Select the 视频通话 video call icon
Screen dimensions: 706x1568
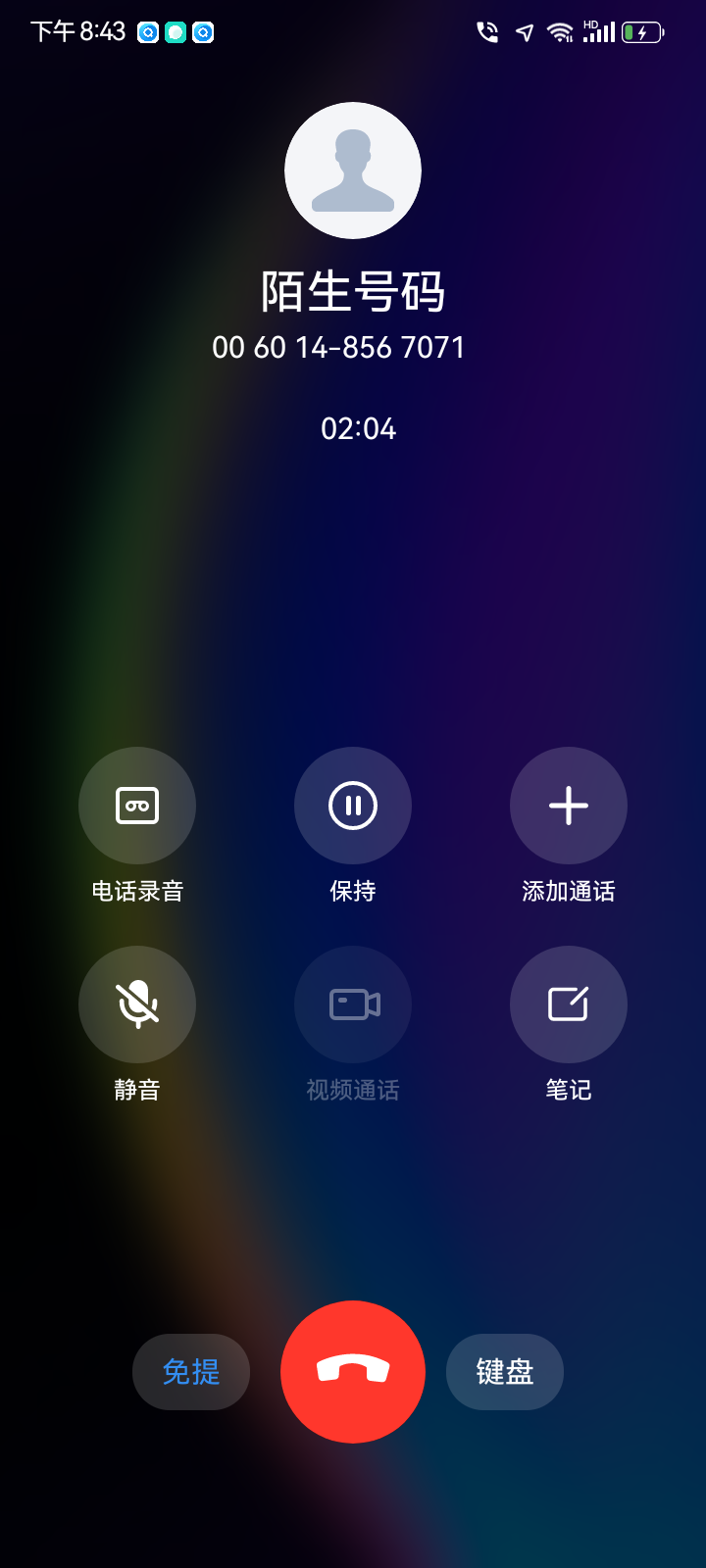[353, 1004]
